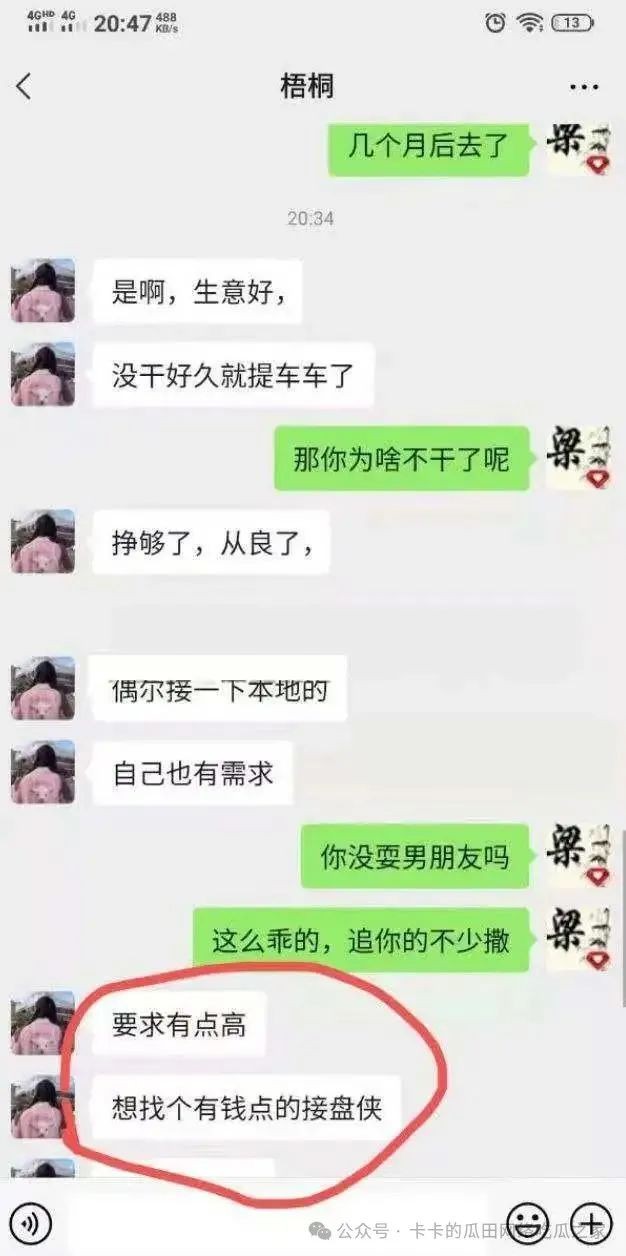The height and width of the screenshot is (1256, 626).
Task: Open the chat info overflow menu
Action: [584, 88]
